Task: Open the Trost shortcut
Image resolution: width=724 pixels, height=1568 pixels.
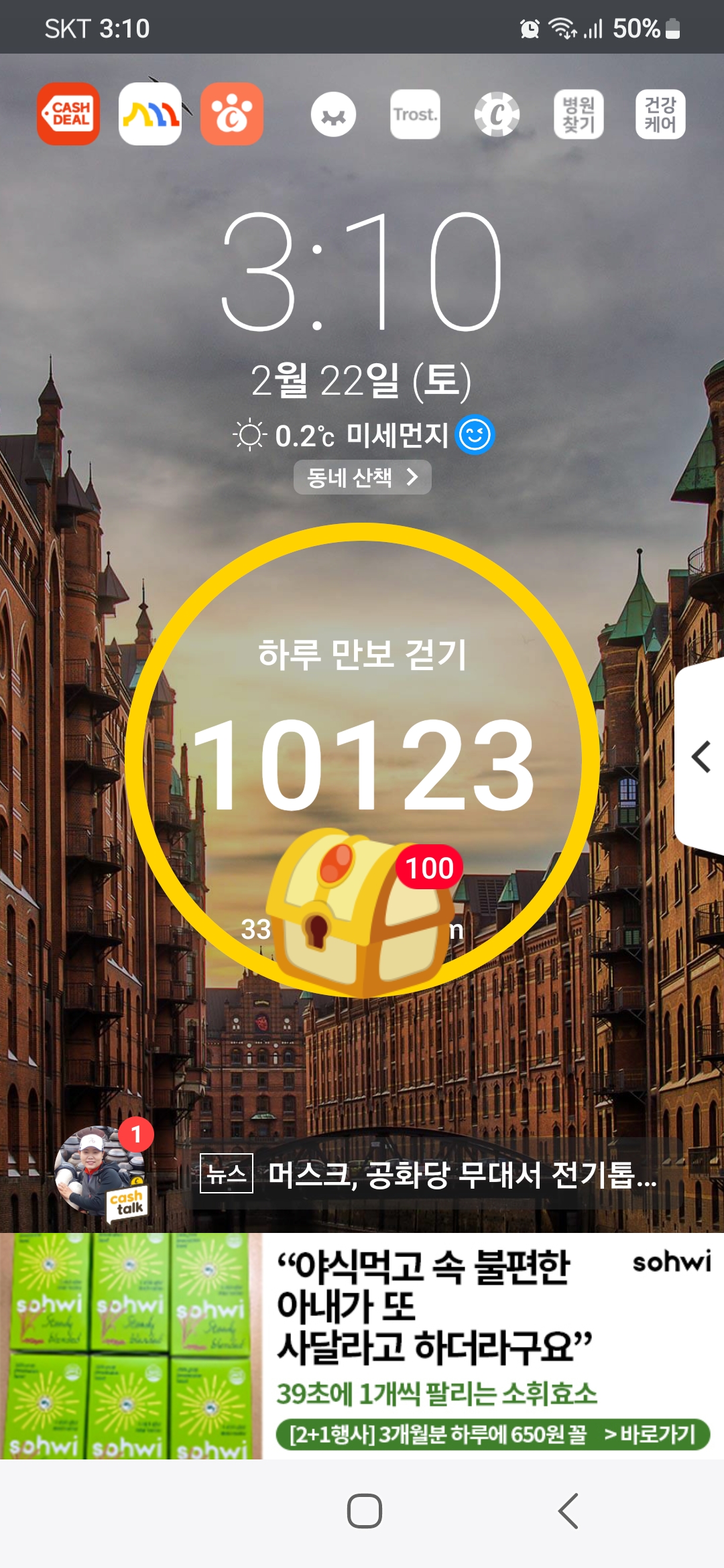Action: pos(415,114)
